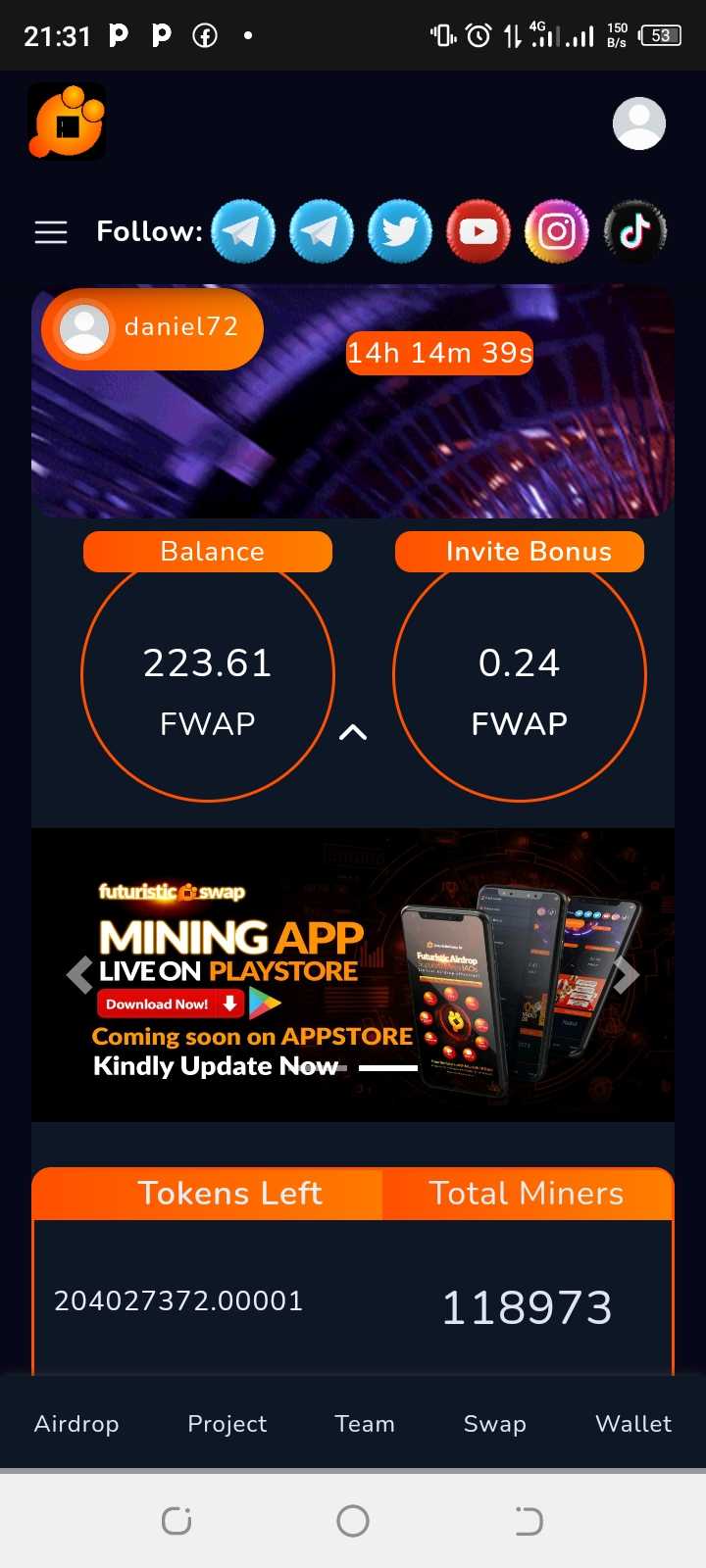Open the hamburger menu
The width and height of the screenshot is (706, 1568).
click(x=51, y=232)
